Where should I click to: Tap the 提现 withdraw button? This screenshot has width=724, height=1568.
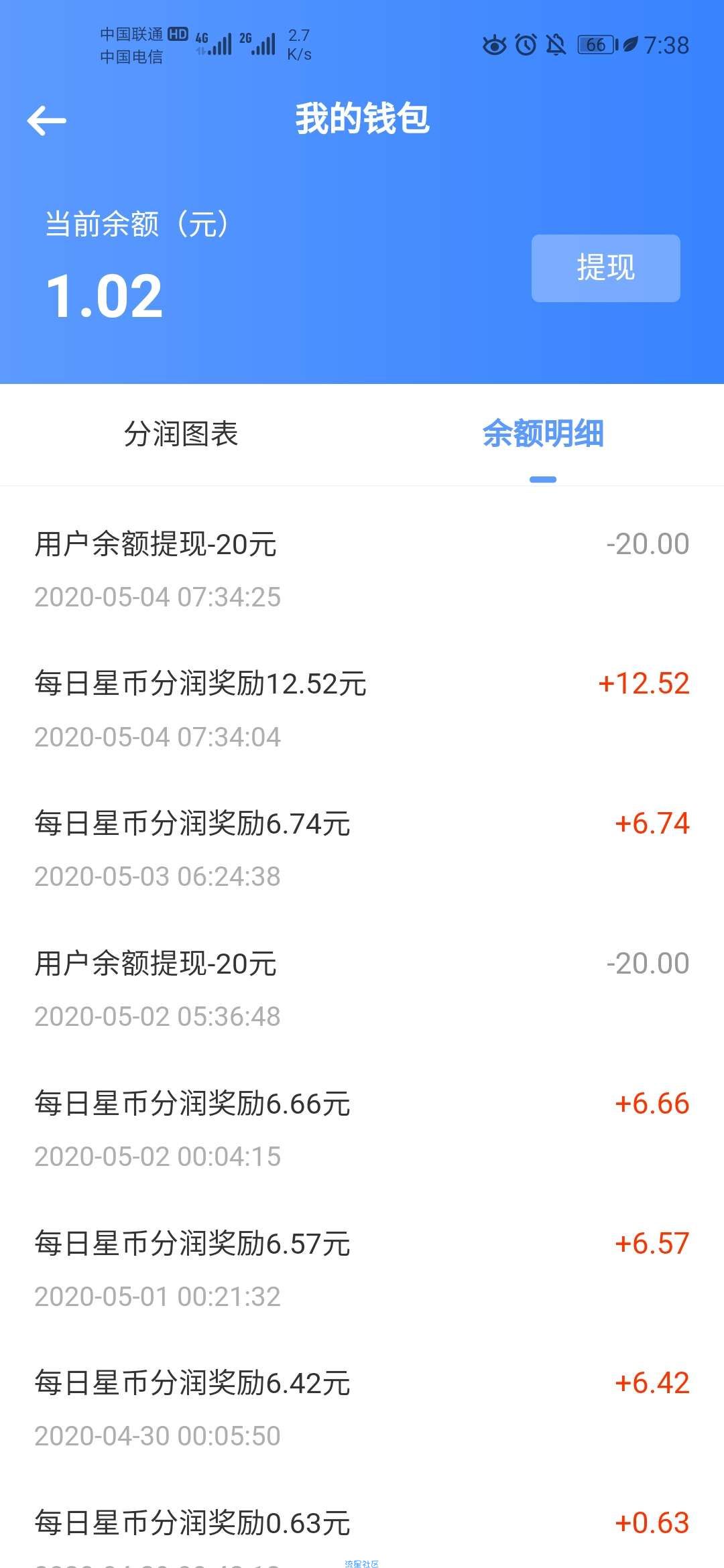tap(606, 268)
